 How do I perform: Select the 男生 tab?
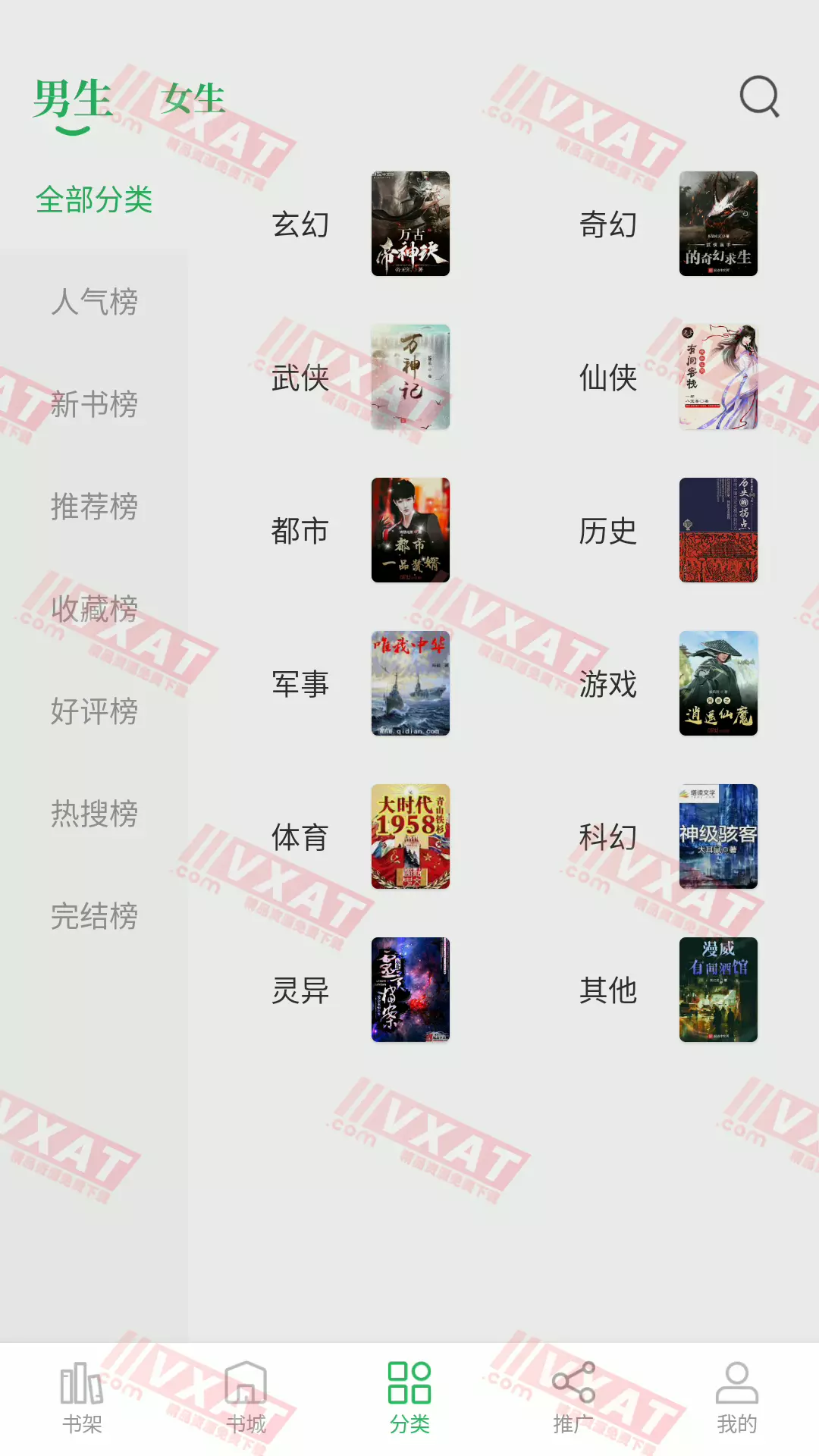coord(73,100)
